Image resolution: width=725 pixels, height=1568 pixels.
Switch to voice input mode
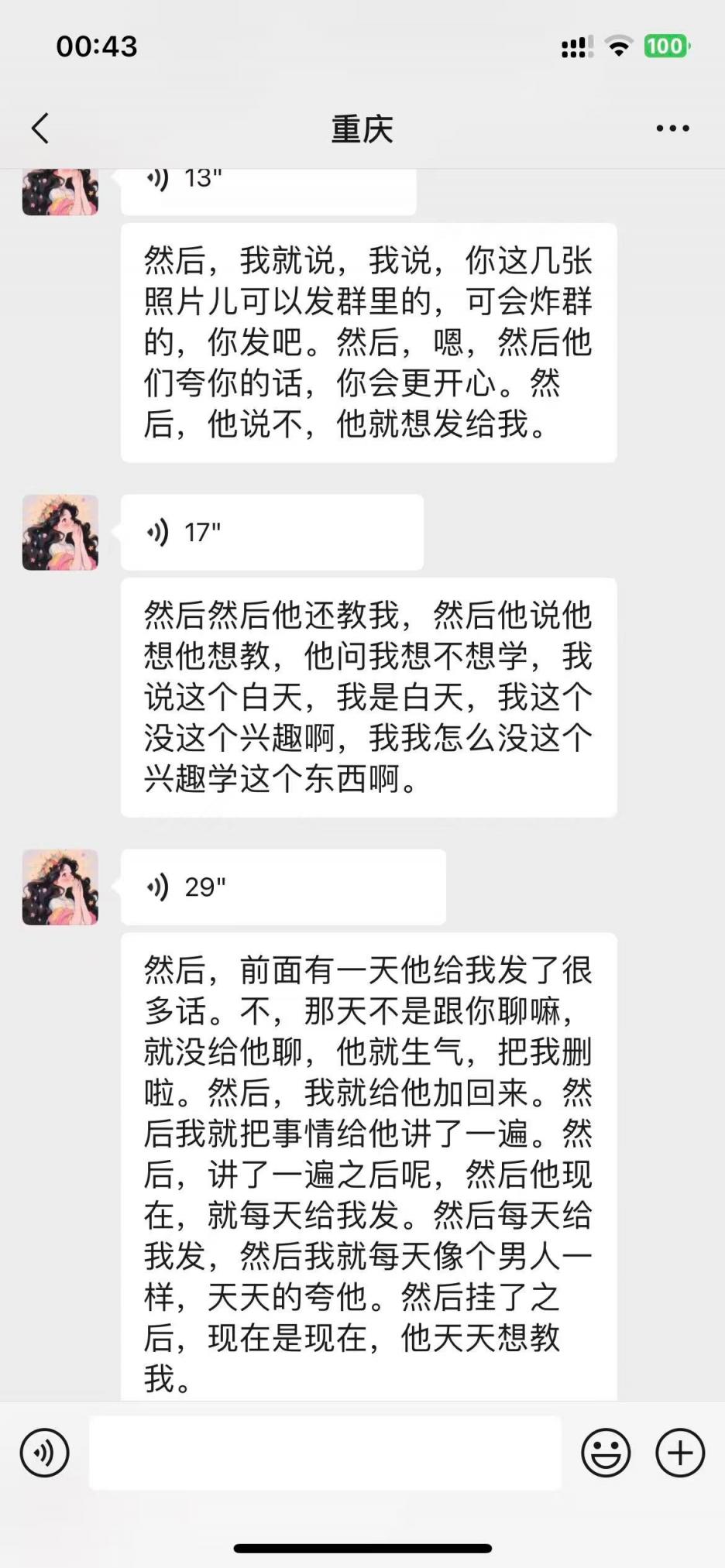coord(45,1453)
